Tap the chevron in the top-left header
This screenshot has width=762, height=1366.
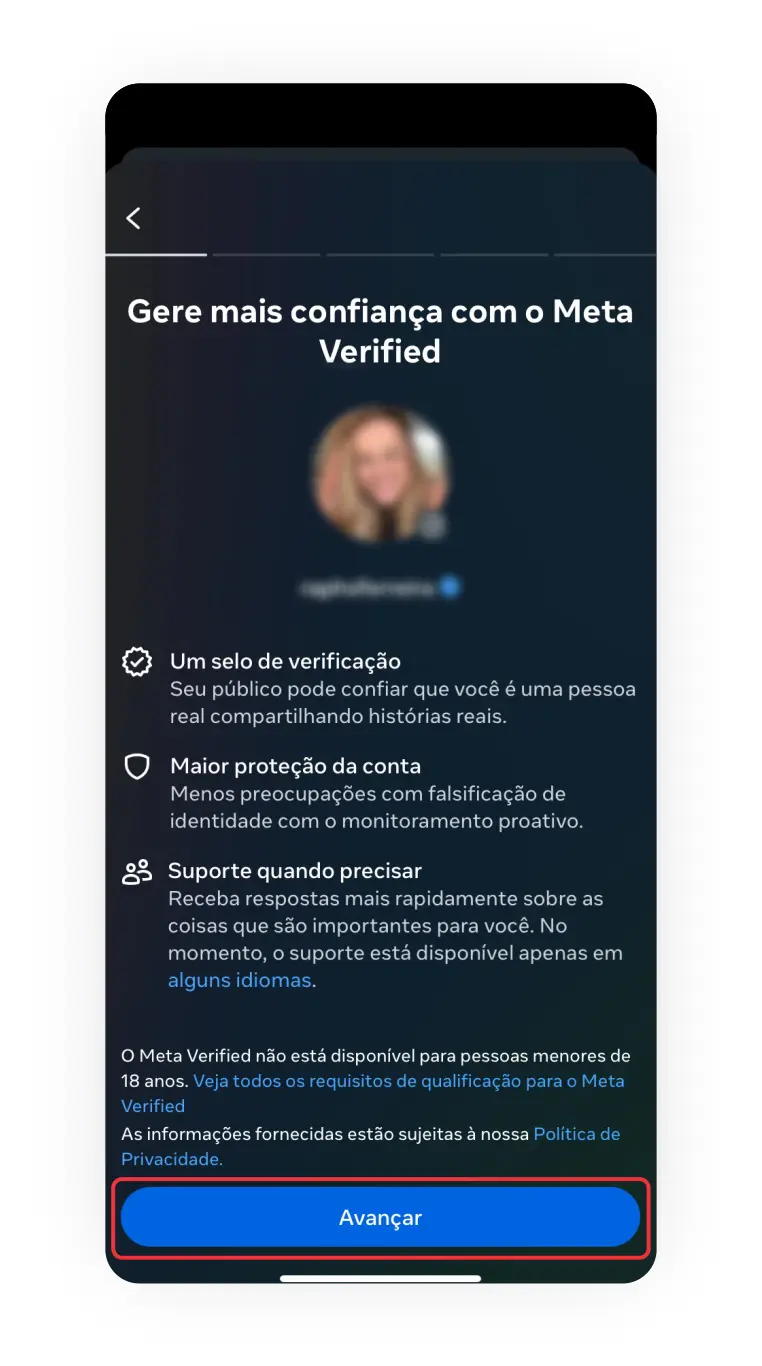coord(133,217)
